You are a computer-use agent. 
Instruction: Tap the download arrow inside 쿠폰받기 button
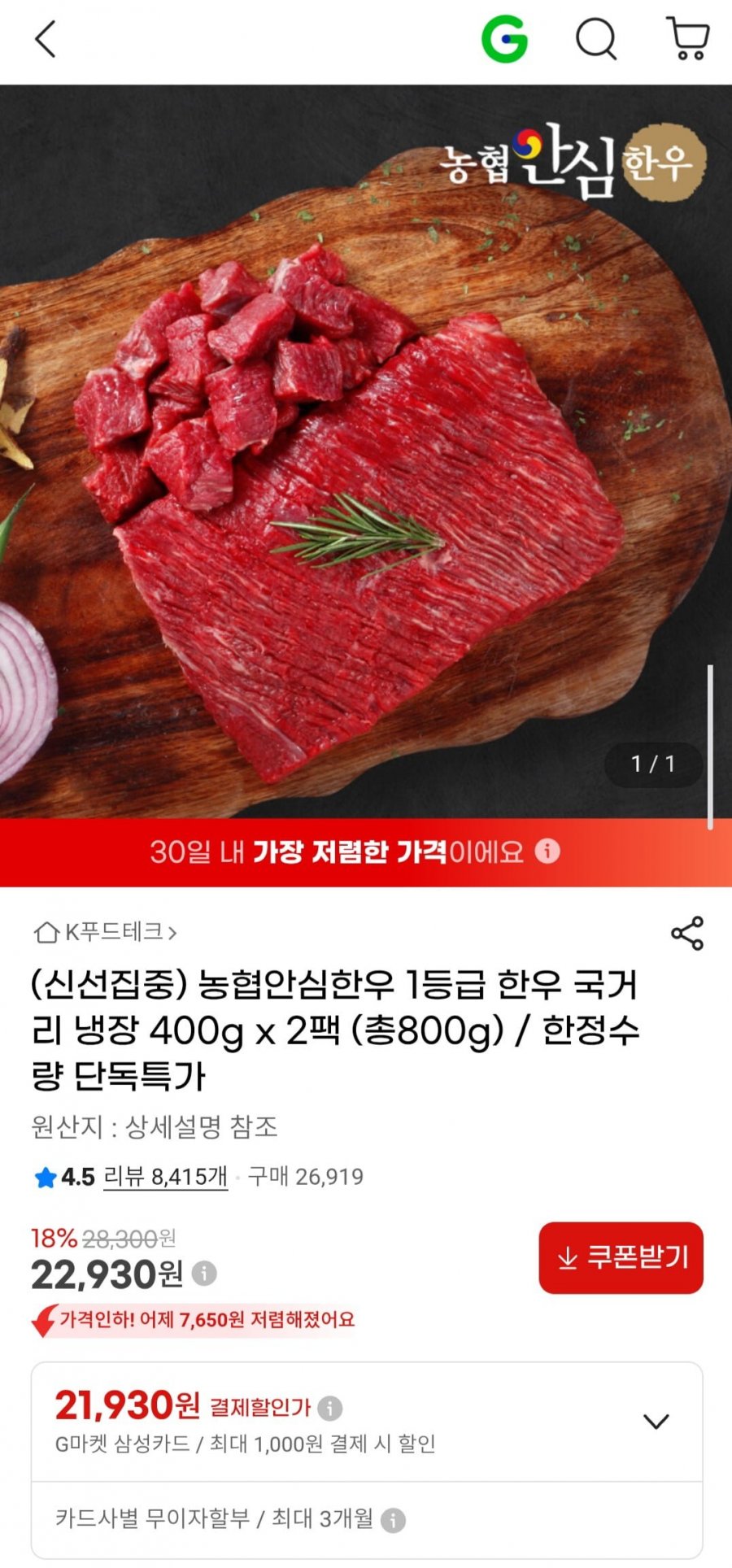[565, 1258]
